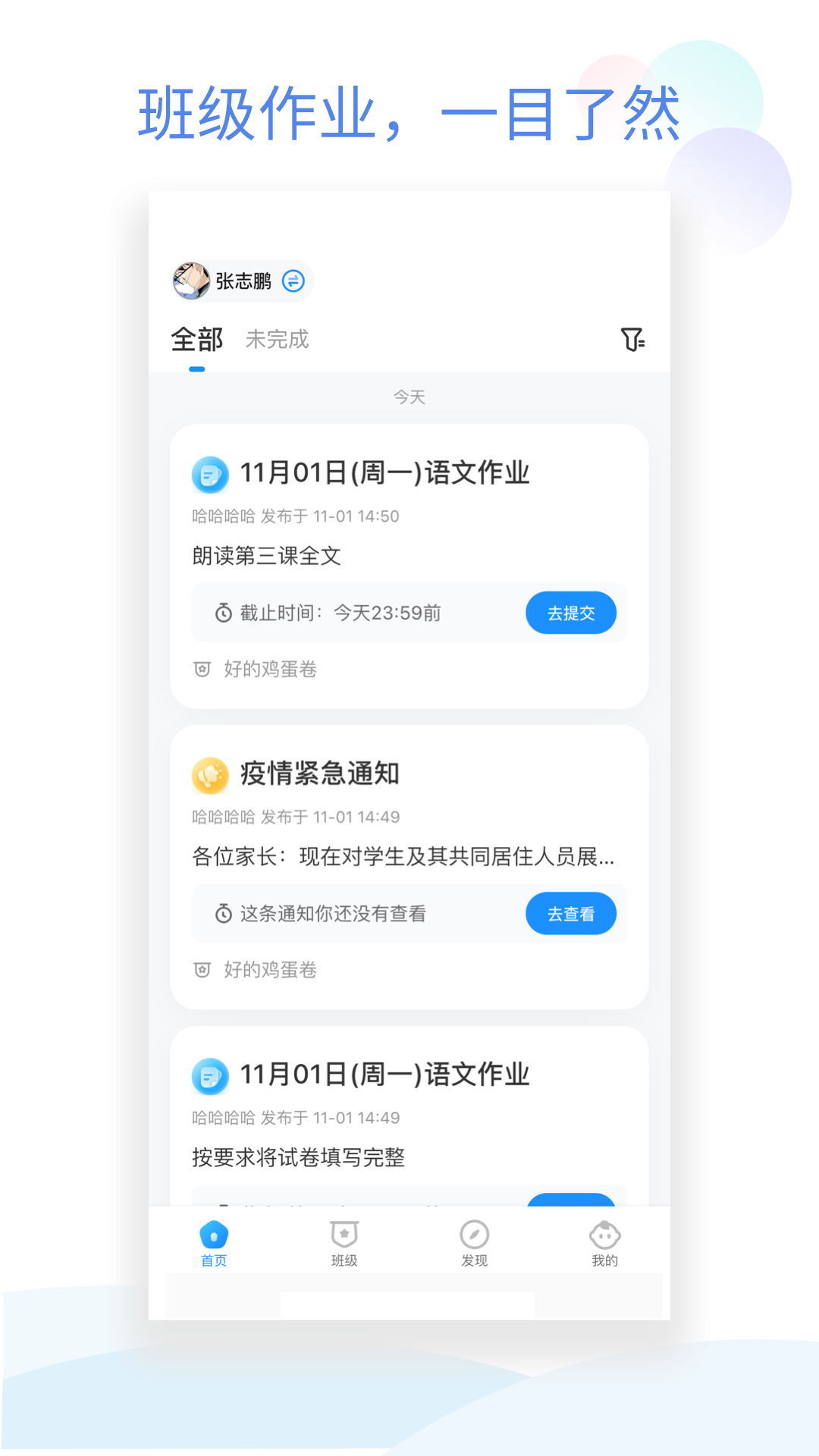Click the clock icon beside 截止时间
Screen dimensions: 819x1456
click(221, 613)
